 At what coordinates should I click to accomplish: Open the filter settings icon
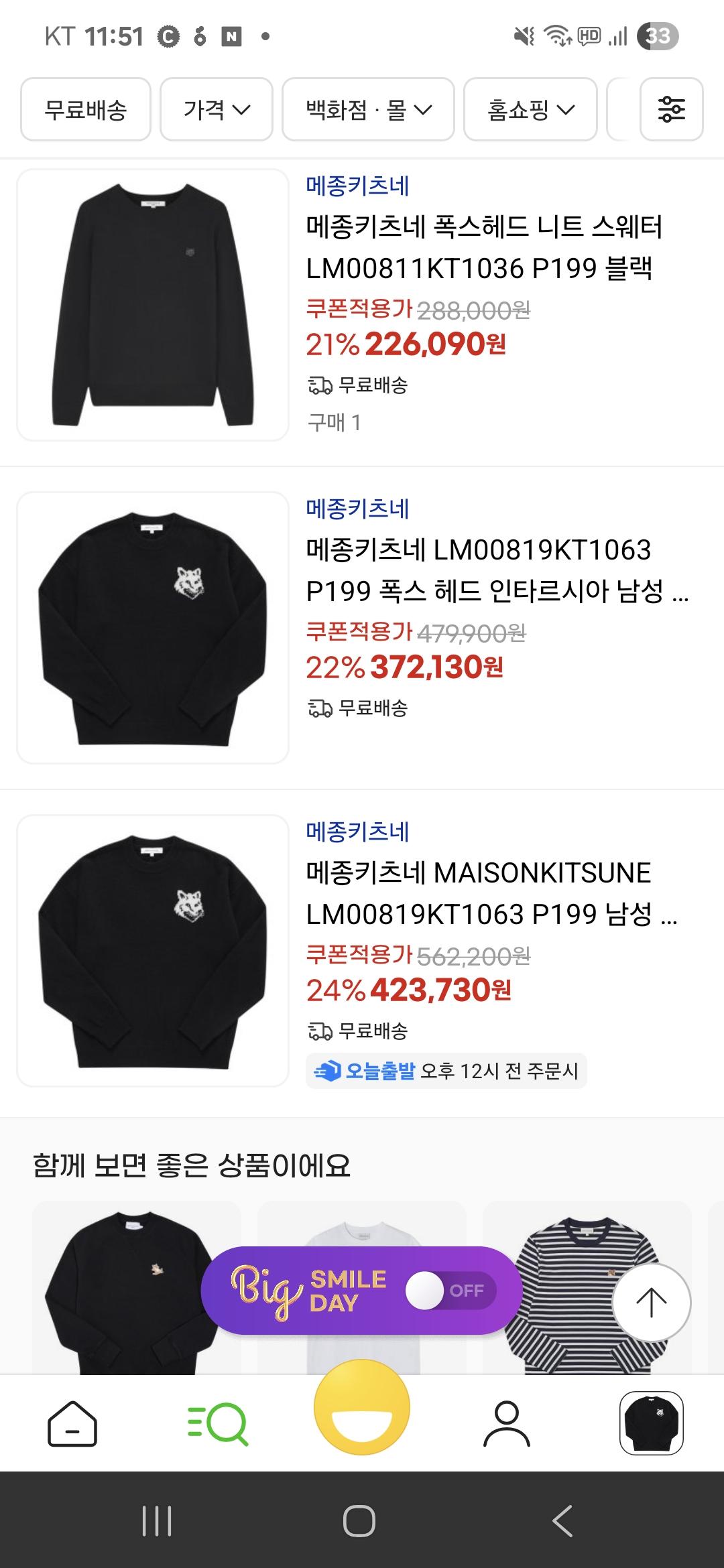tap(672, 110)
